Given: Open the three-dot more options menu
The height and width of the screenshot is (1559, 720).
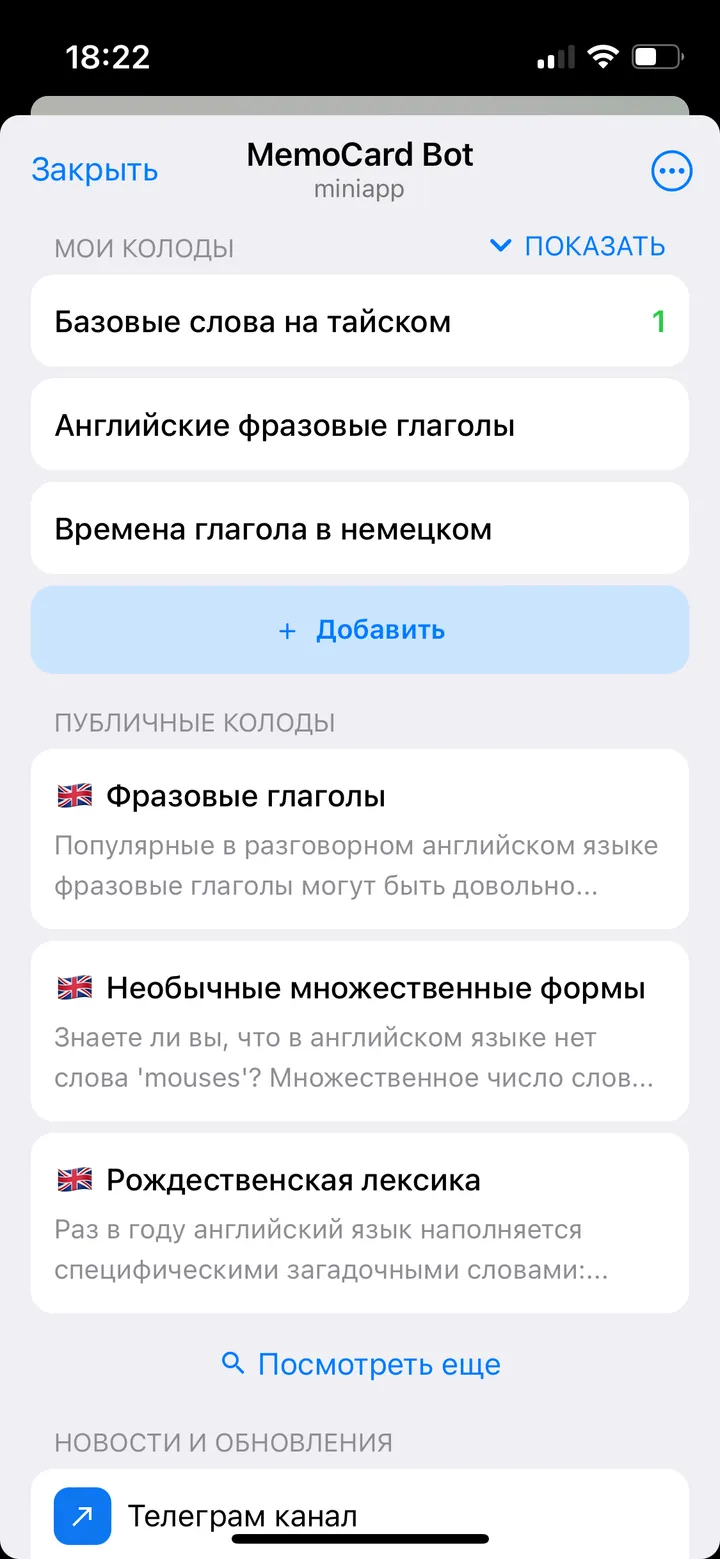Looking at the screenshot, I should pyautogui.click(x=671, y=171).
